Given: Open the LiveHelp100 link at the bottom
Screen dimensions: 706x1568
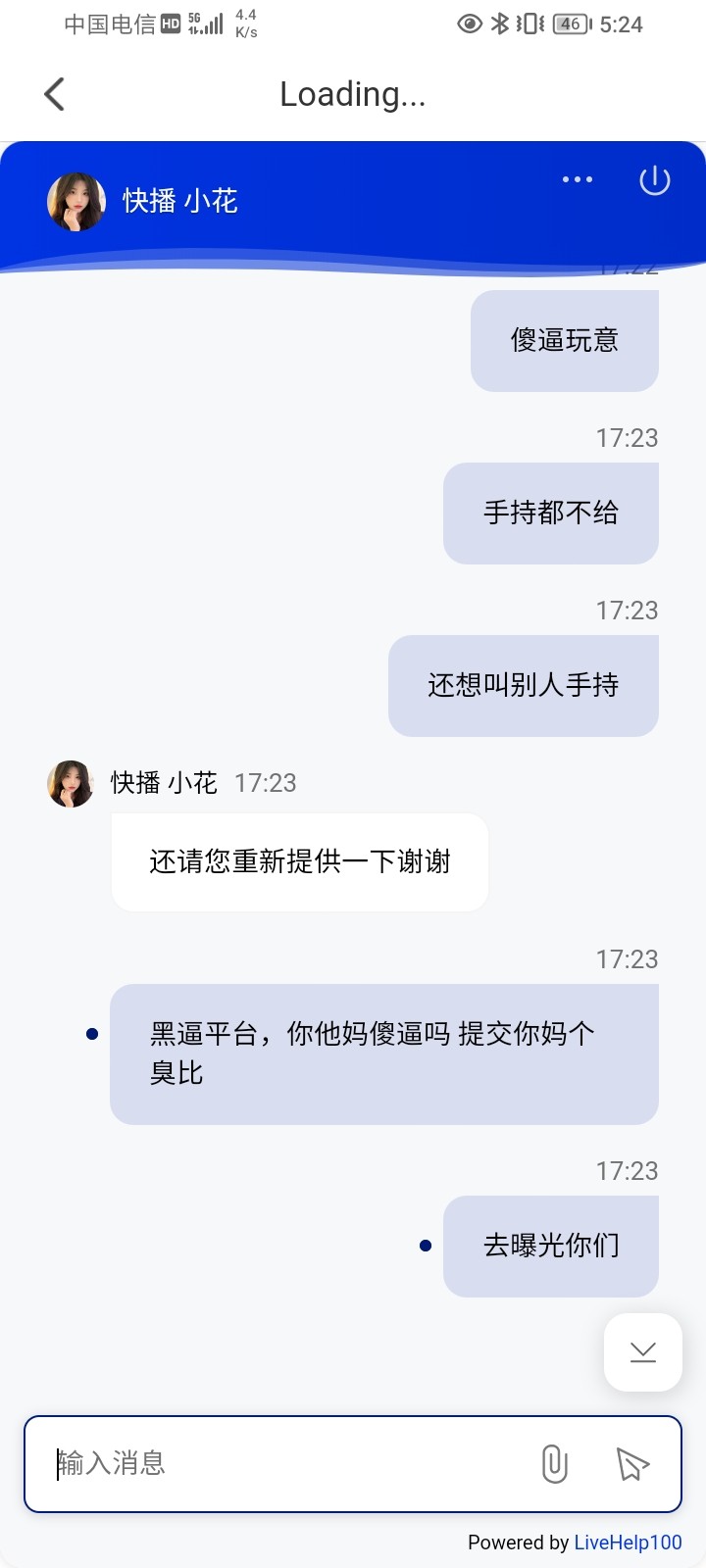Looking at the screenshot, I should point(628,1542).
